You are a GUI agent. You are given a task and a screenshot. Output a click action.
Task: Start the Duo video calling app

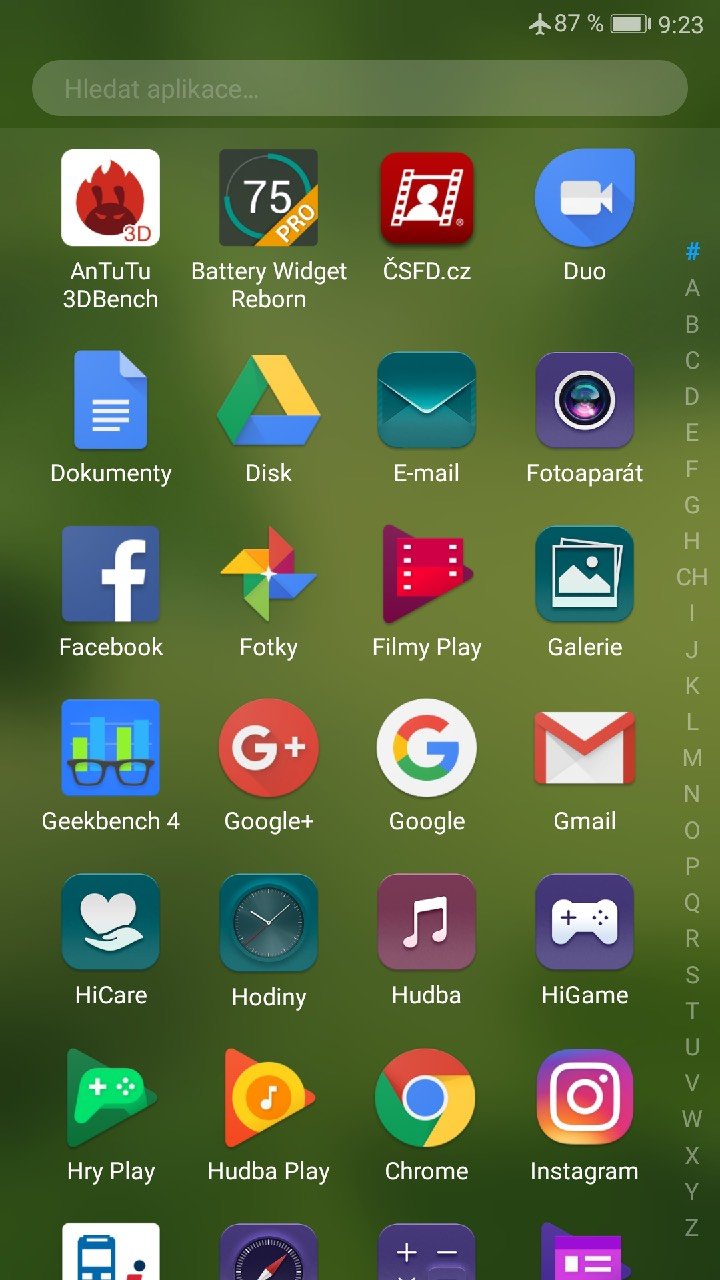[x=584, y=198]
